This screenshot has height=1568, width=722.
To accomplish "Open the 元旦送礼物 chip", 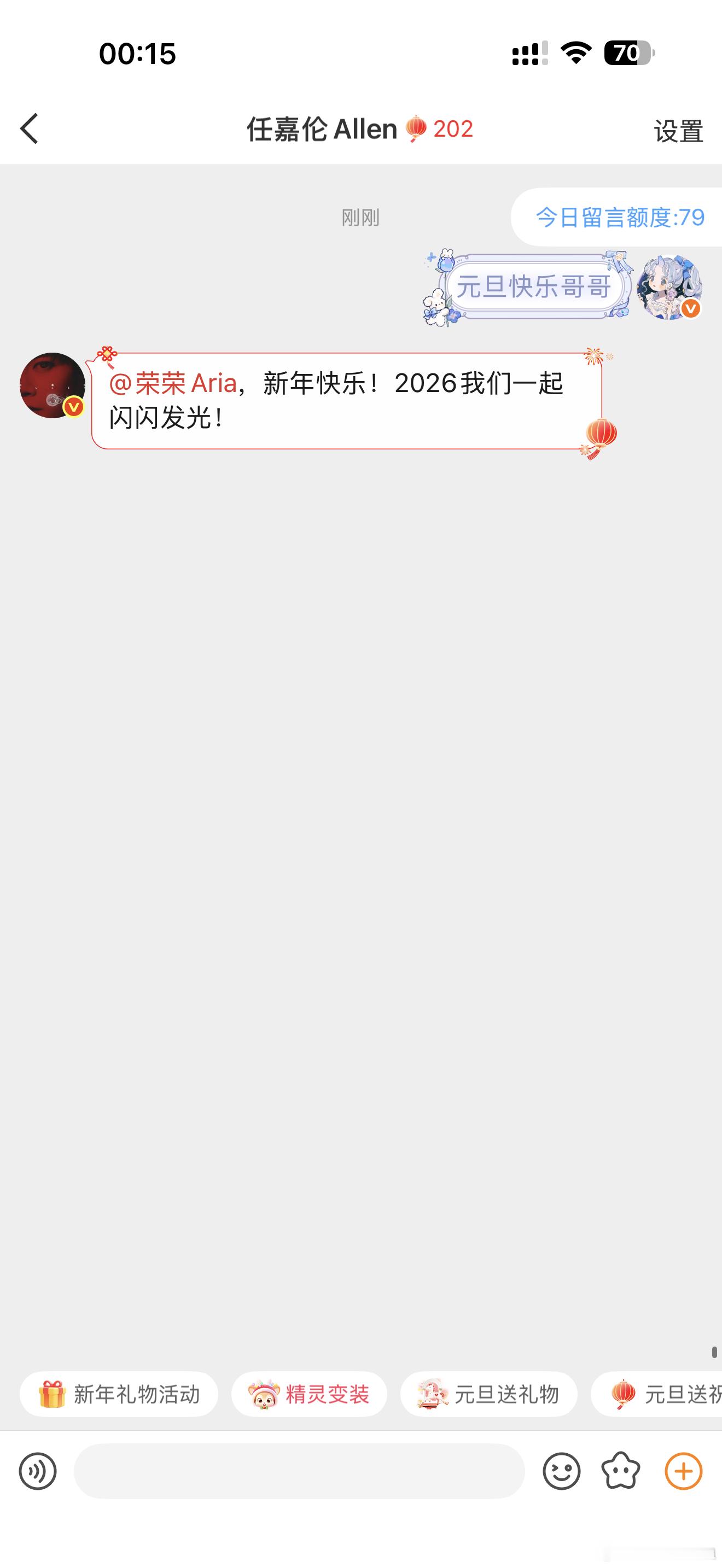I will coord(489,1394).
